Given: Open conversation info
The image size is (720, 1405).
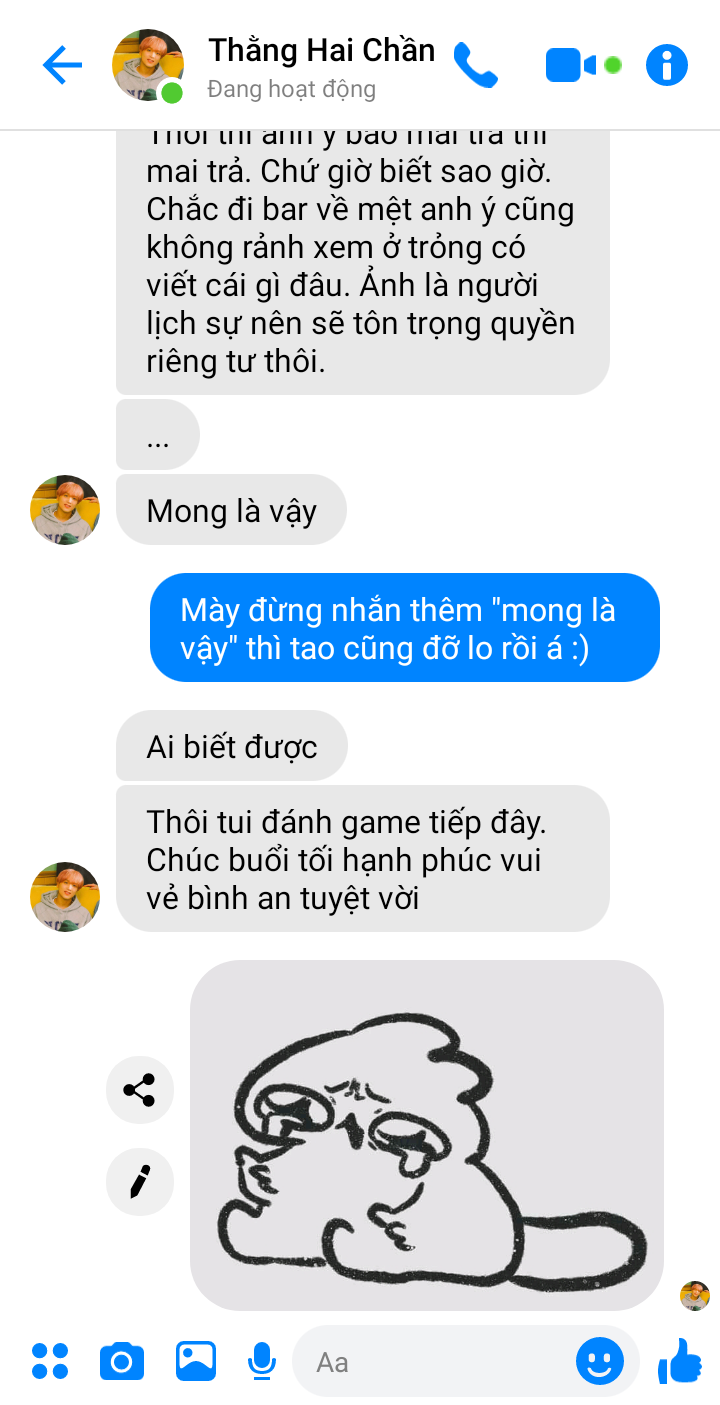Looking at the screenshot, I should 667,66.
